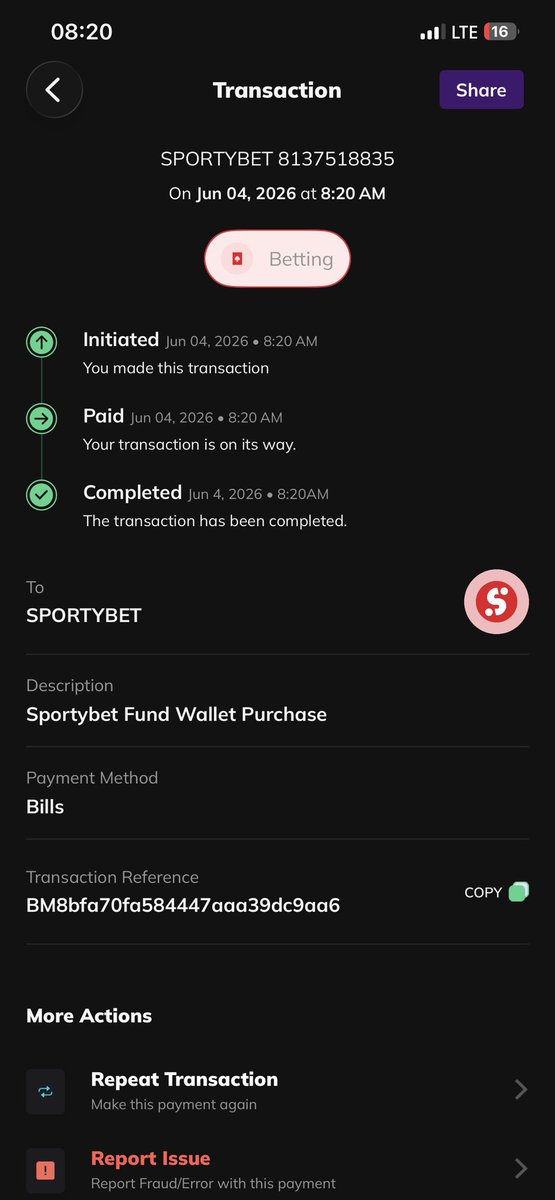Share this transaction receipt
Viewport: 555px width, 1200px height.
pyautogui.click(x=481, y=90)
